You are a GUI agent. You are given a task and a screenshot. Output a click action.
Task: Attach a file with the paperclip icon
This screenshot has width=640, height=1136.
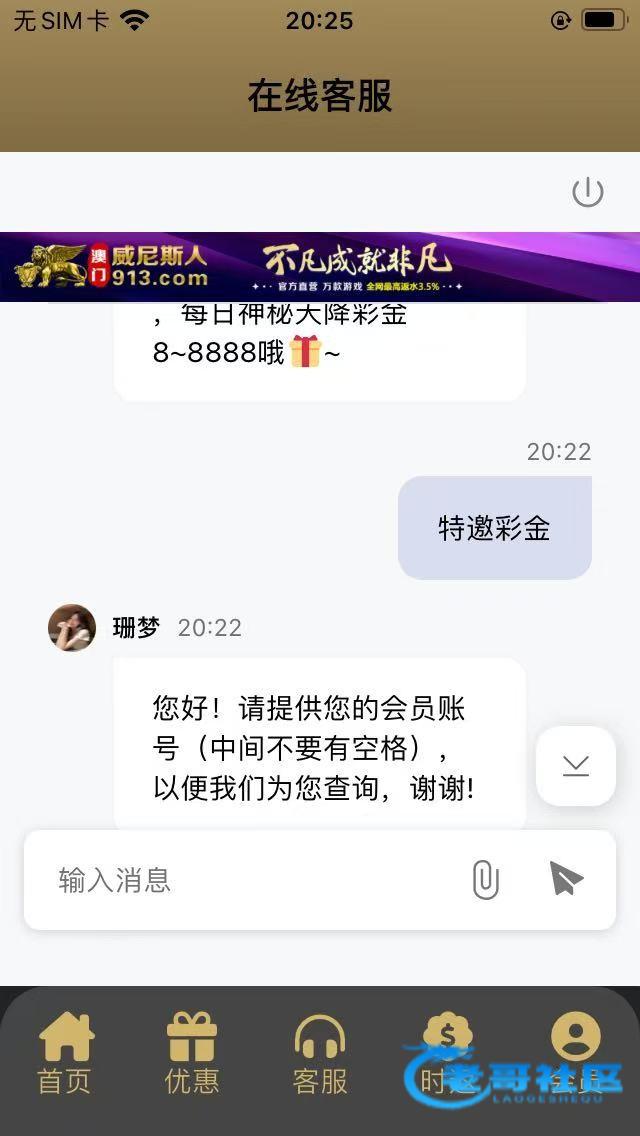click(x=485, y=880)
